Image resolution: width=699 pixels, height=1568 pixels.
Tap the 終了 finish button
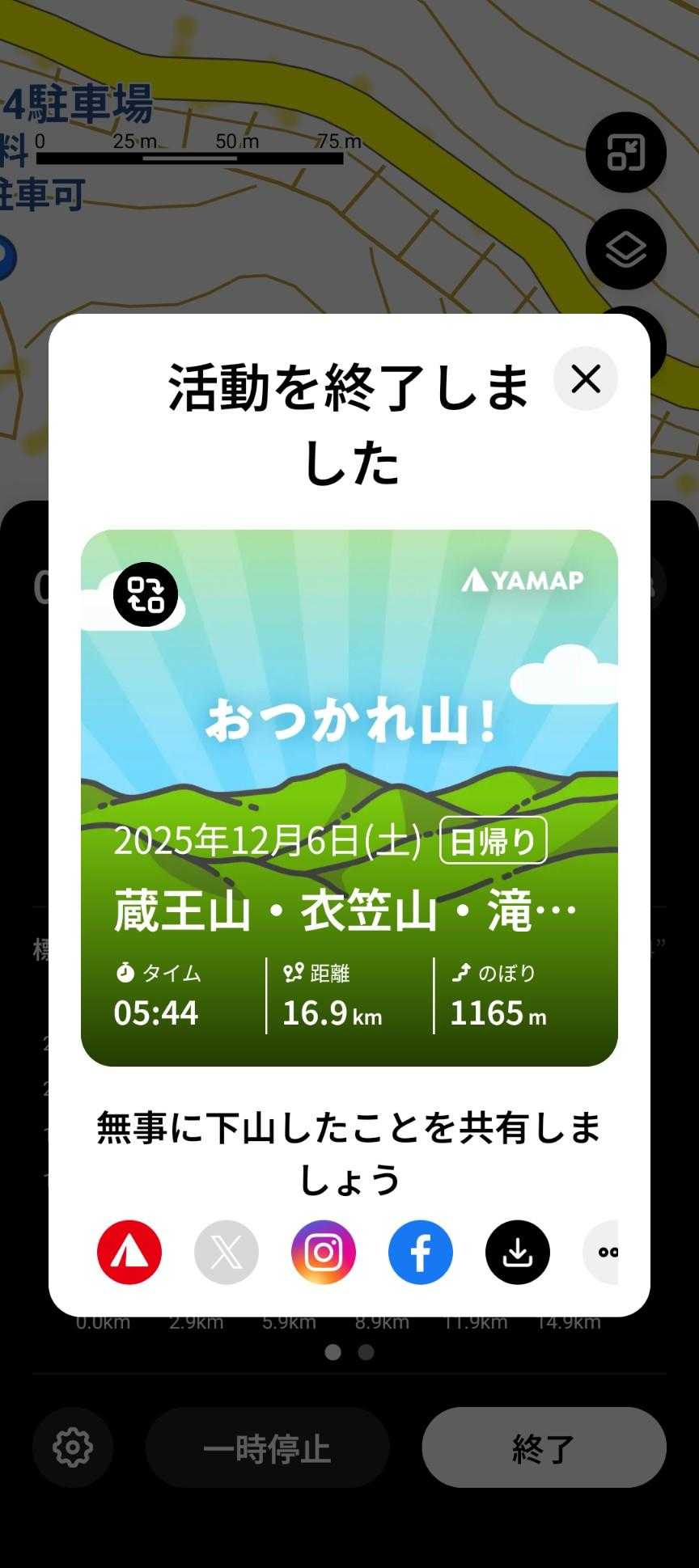point(544,1448)
